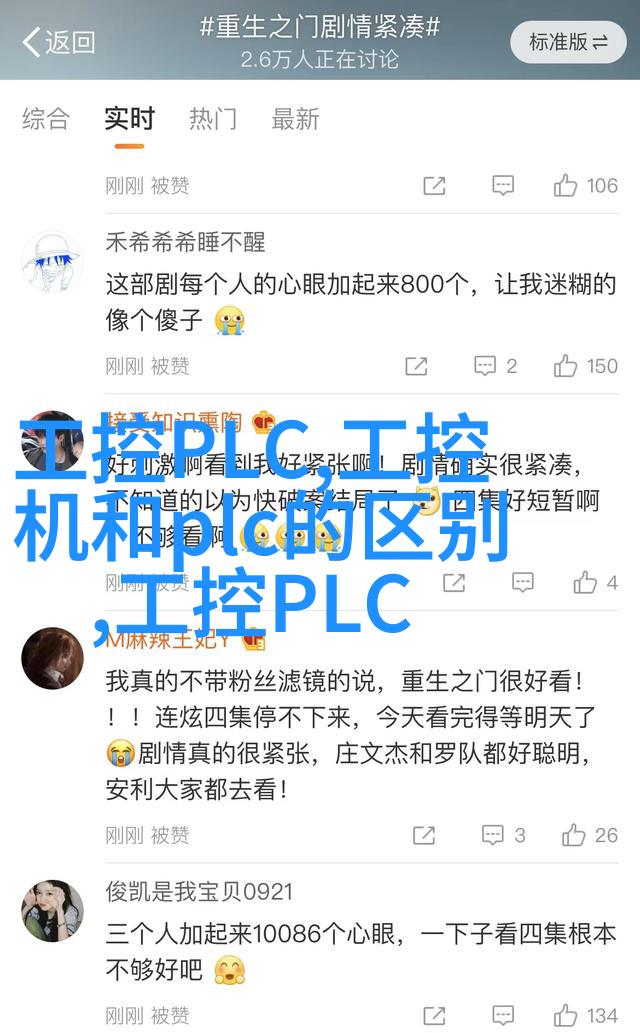This screenshot has width=640, height=1033.
Task: Open the 热门 tab
Action: pyautogui.click(x=213, y=119)
